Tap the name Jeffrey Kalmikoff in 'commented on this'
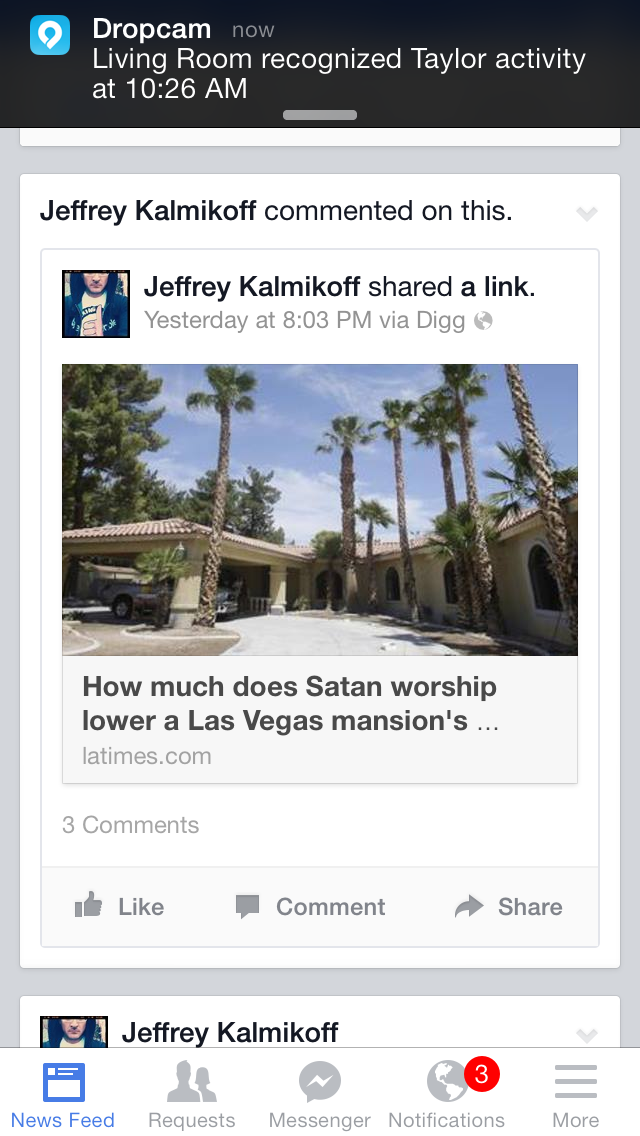Image resolution: width=640 pixels, height=1136 pixels. [x=148, y=211]
